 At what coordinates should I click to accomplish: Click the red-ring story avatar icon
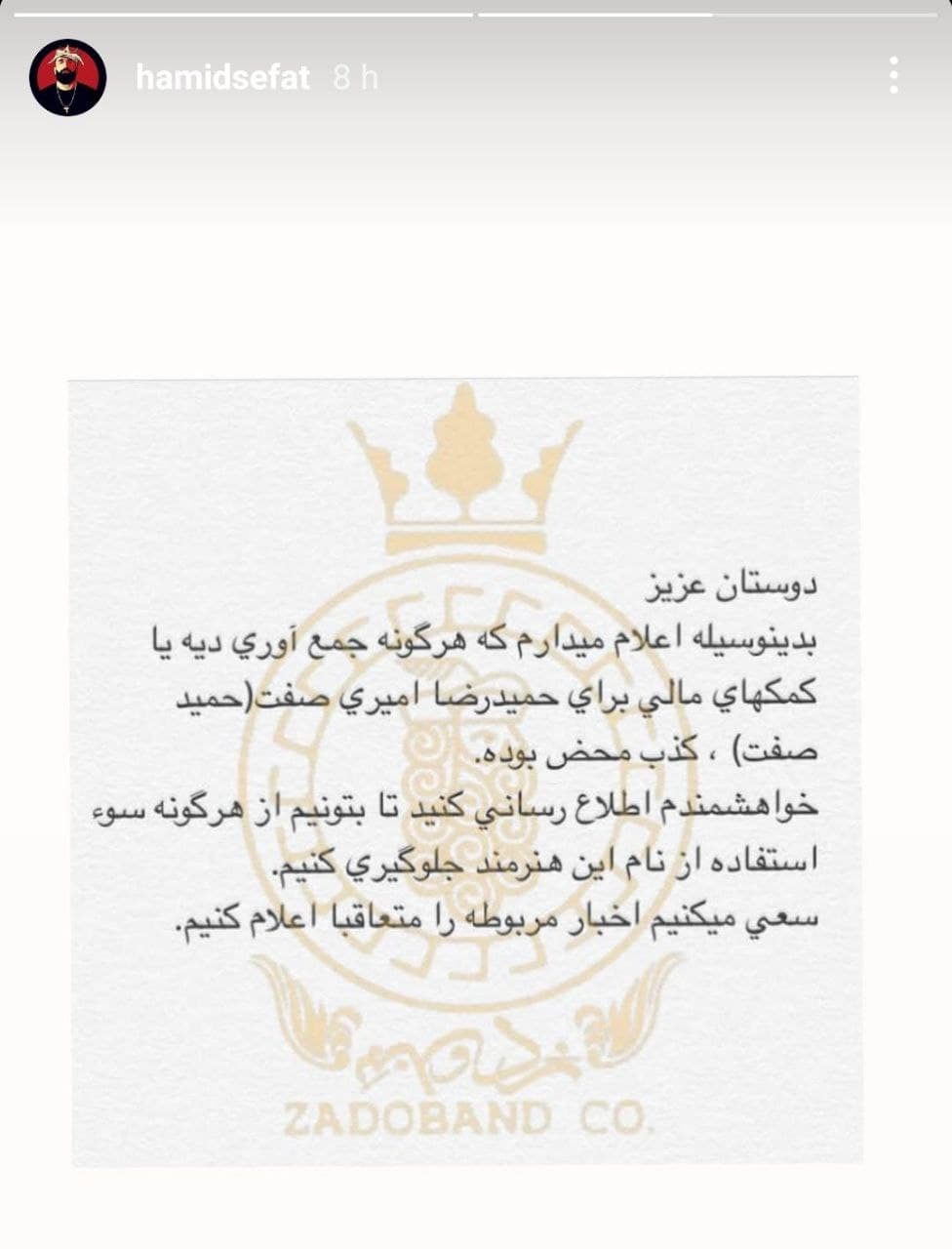[x=68, y=78]
